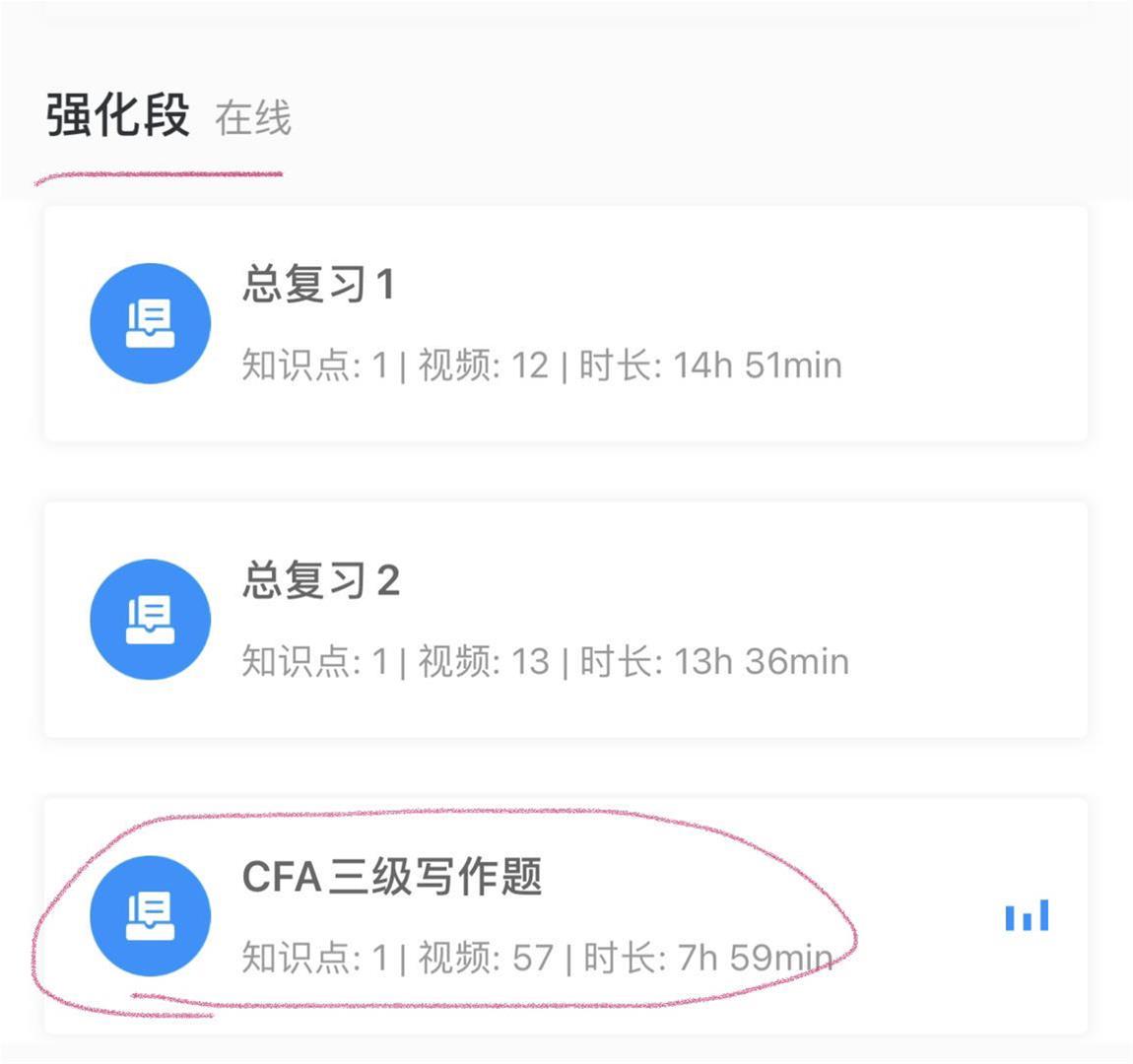Open the CFA三级写作题 course card
Image resolution: width=1133 pixels, height=1064 pixels.
click(x=565, y=915)
